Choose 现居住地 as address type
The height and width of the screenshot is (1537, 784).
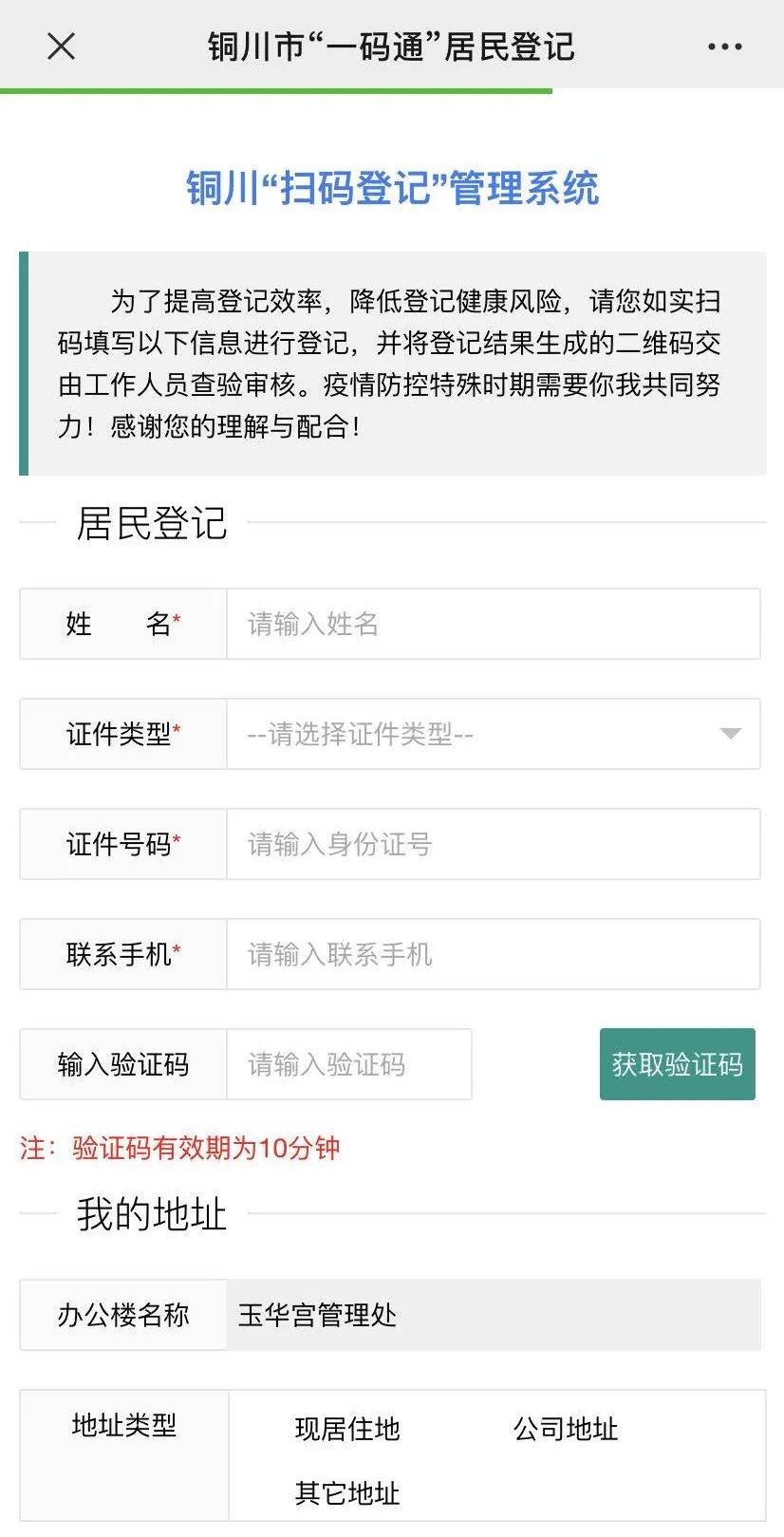[x=347, y=1429]
